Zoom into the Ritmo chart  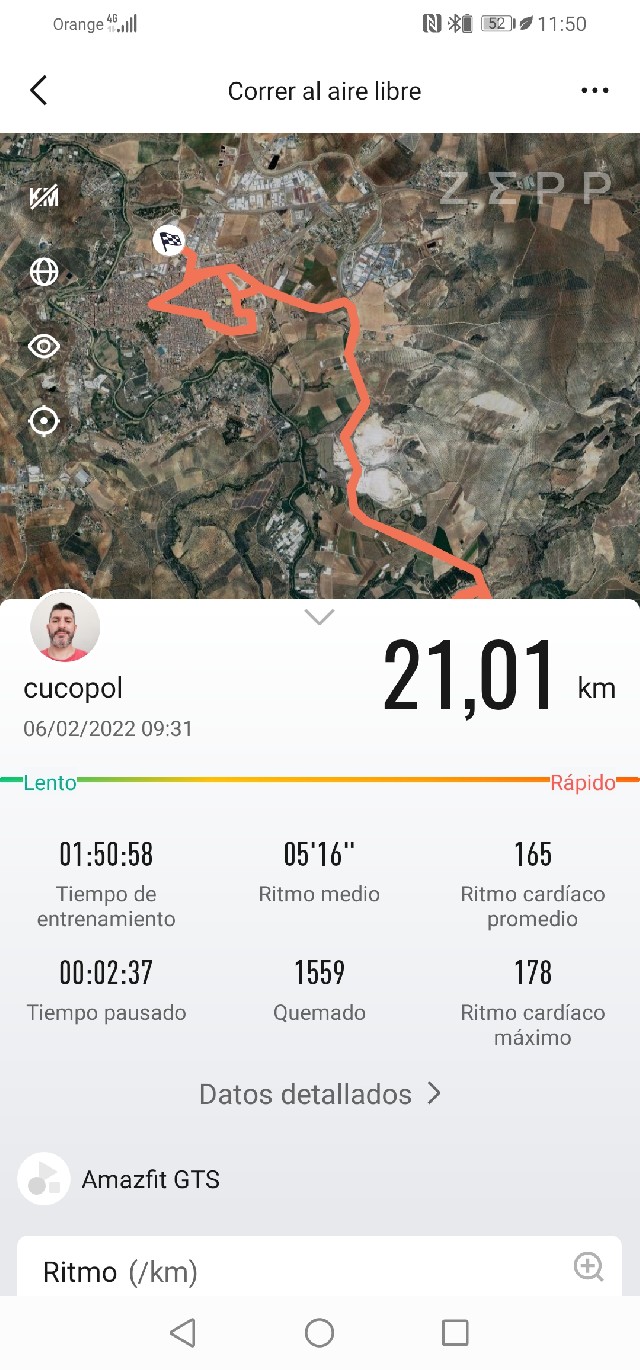(588, 1267)
